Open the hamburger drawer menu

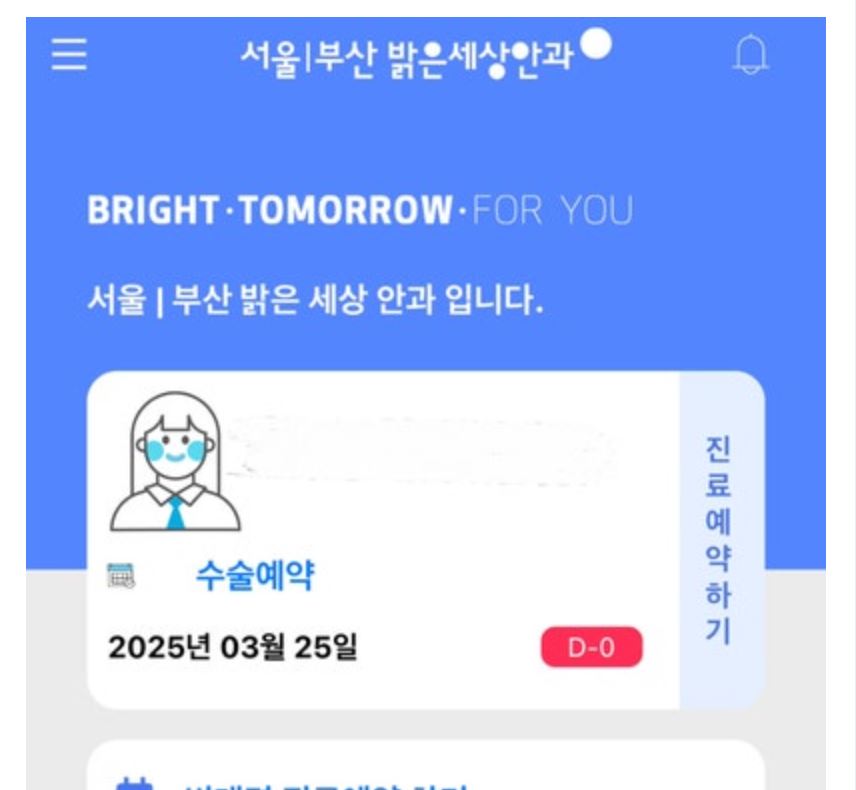pyautogui.click(x=69, y=54)
